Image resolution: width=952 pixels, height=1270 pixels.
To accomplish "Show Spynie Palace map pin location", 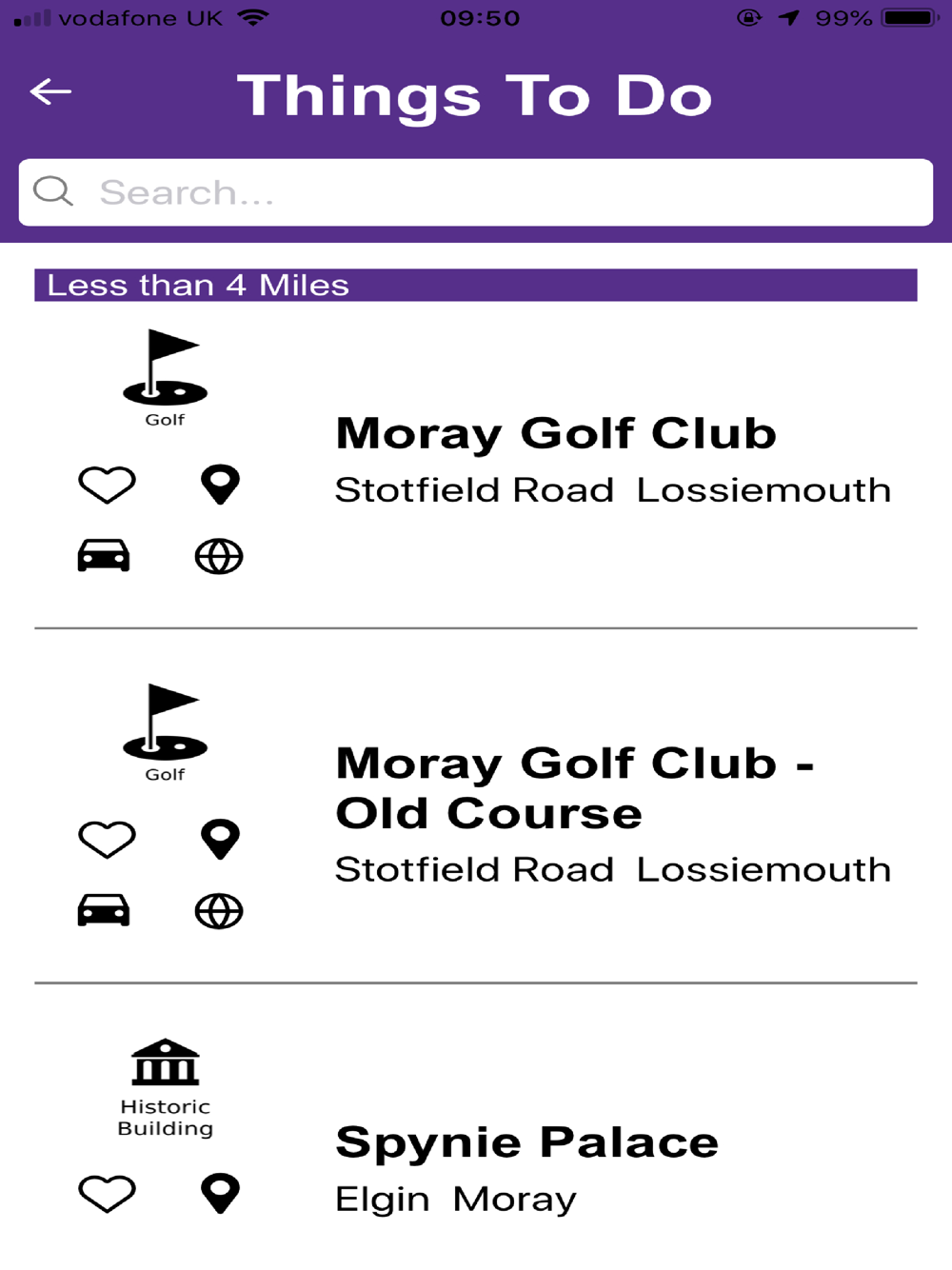I will pos(220,1194).
